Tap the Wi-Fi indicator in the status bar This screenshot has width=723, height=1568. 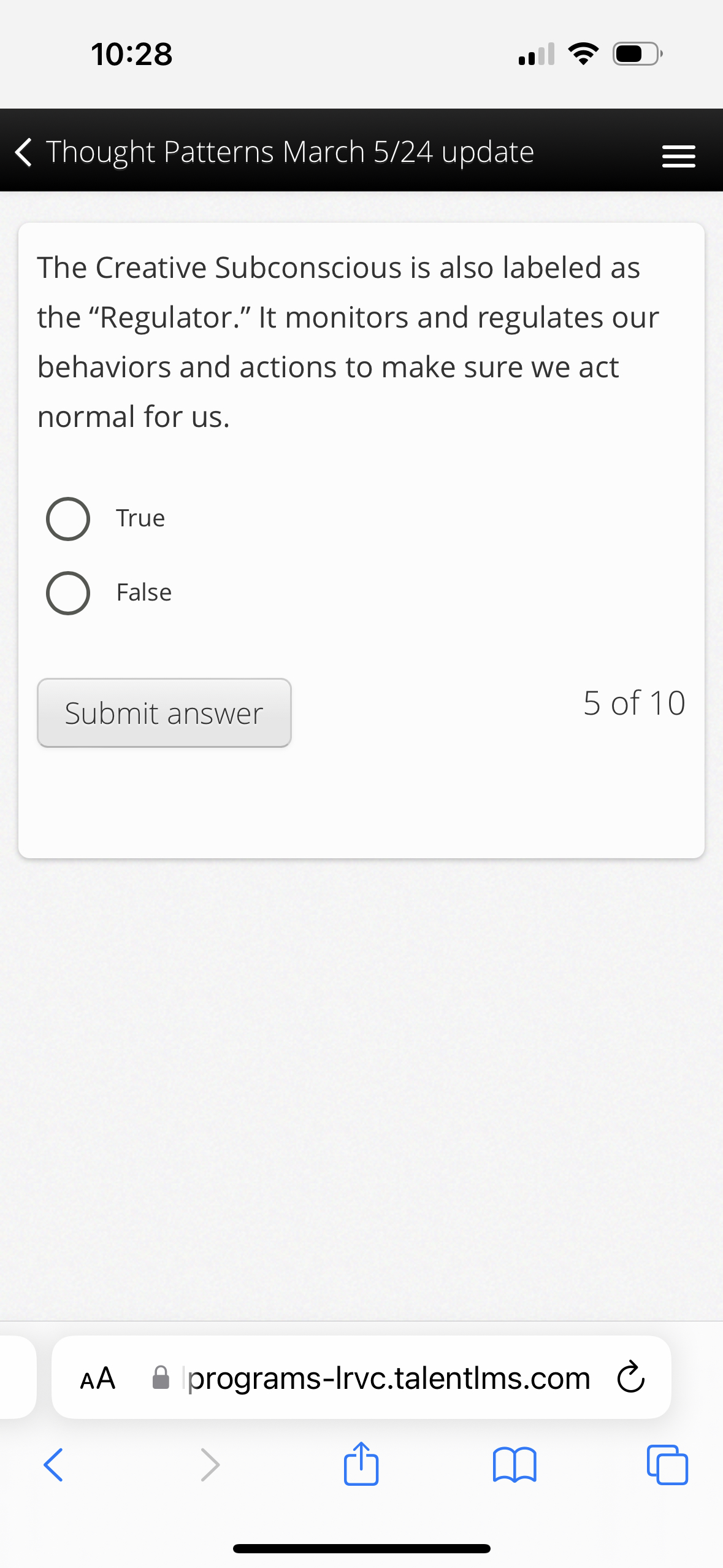pyautogui.click(x=583, y=54)
